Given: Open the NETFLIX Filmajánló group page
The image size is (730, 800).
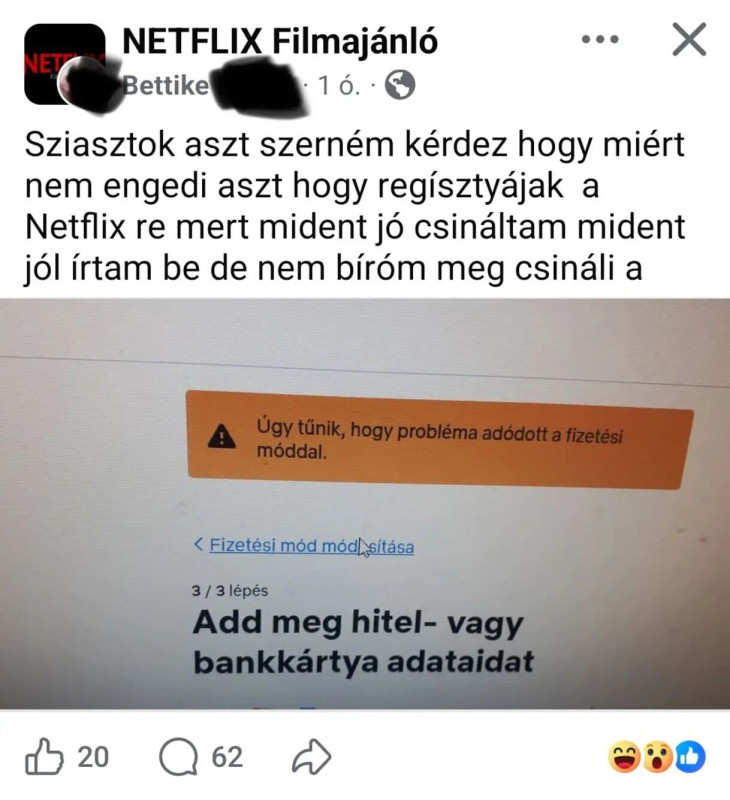Looking at the screenshot, I should tap(279, 41).
